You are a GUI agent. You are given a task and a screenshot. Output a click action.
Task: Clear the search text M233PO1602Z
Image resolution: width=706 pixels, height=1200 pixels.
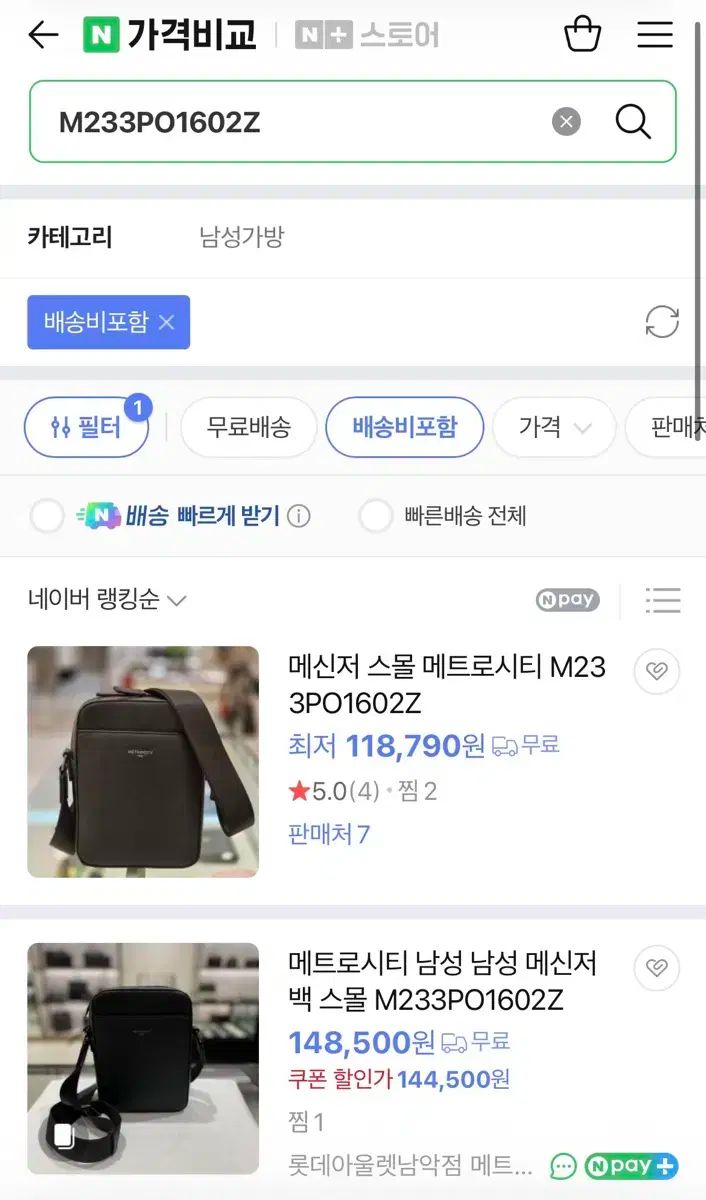(566, 122)
